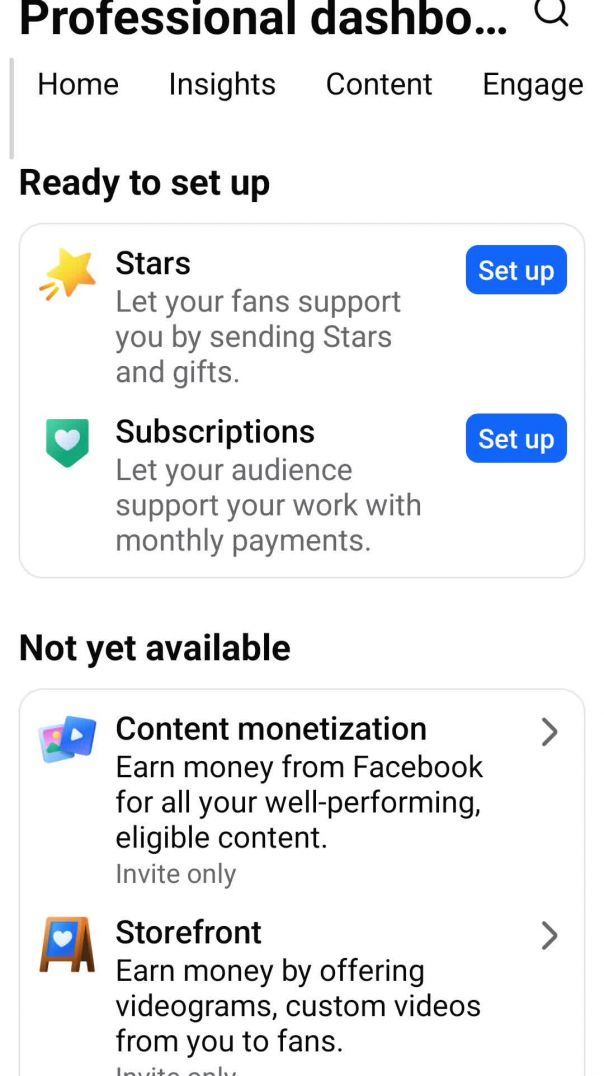The image size is (604, 1076).
Task: Open the search icon in the header
Action: tap(551, 12)
